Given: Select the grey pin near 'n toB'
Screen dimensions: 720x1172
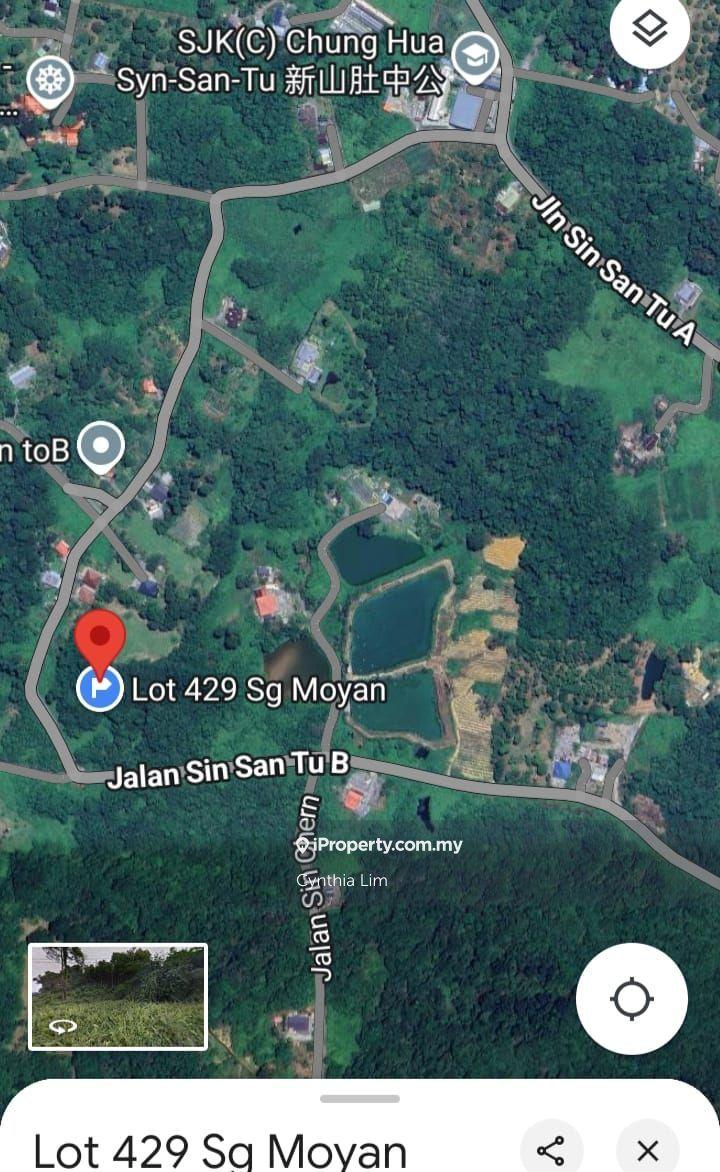Looking at the screenshot, I should point(101,446).
